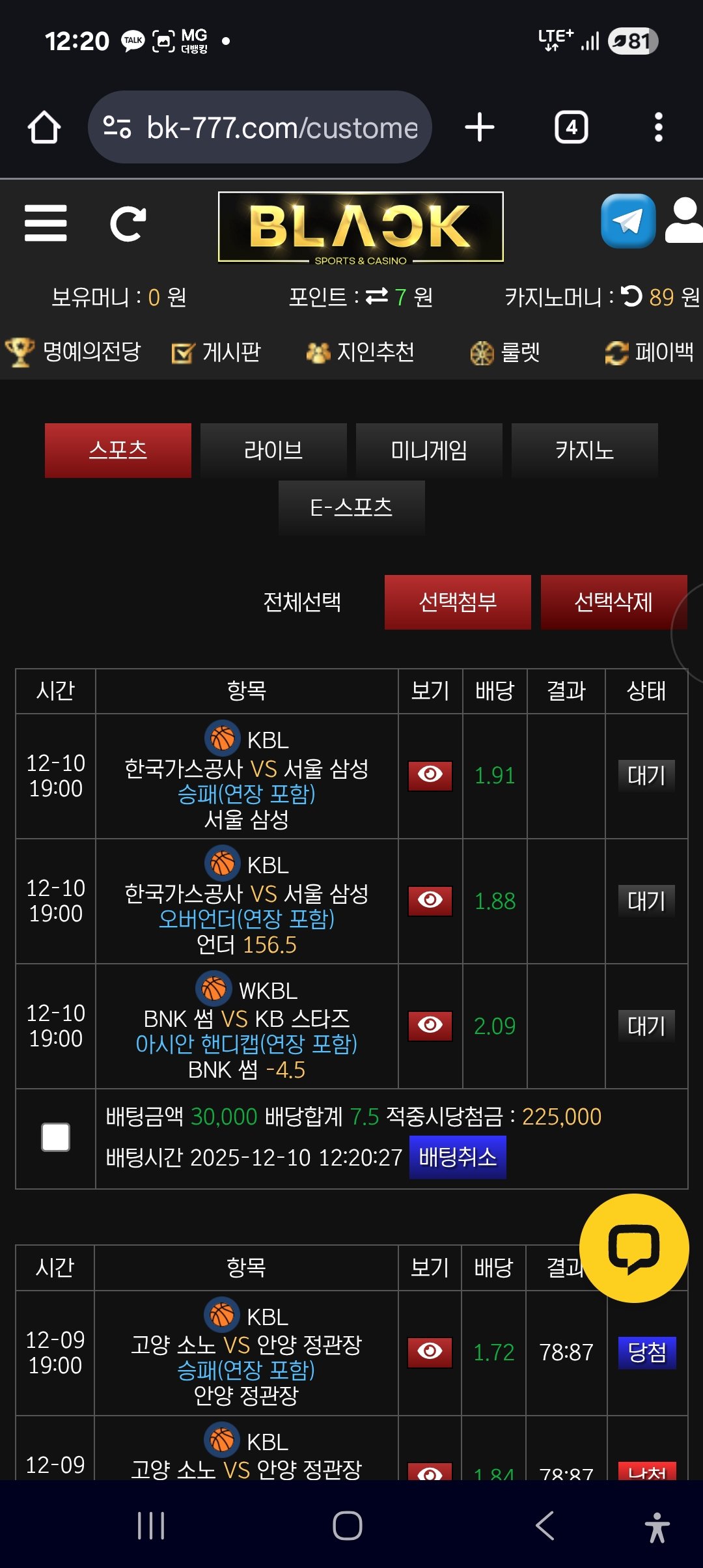Screen dimensions: 703x1568
Task: Refresh the page with the reload icon
Action: 128,224
